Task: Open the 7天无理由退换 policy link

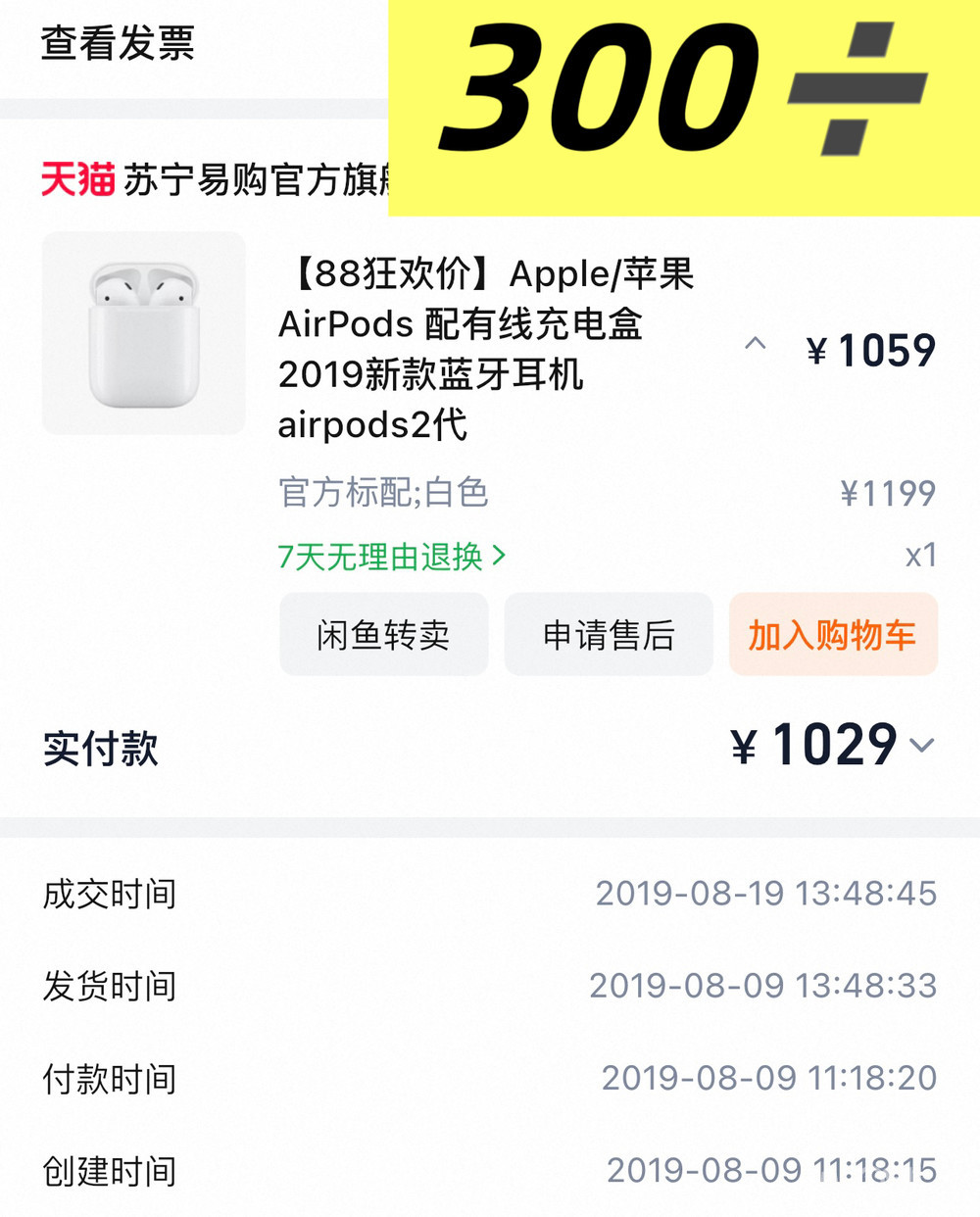Action: coord(392,557)
